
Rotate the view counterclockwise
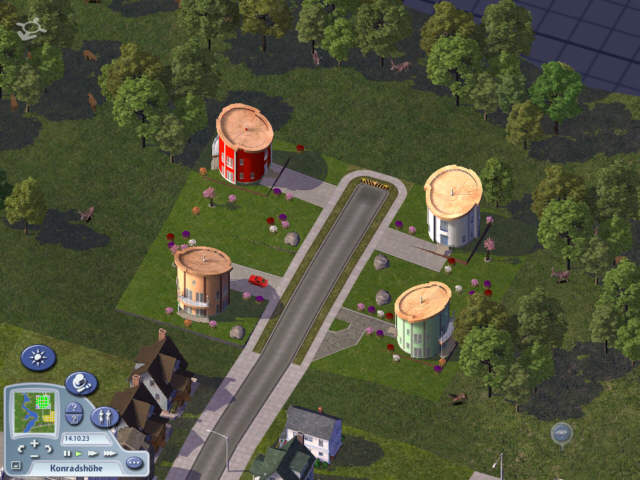click(20, 449)
